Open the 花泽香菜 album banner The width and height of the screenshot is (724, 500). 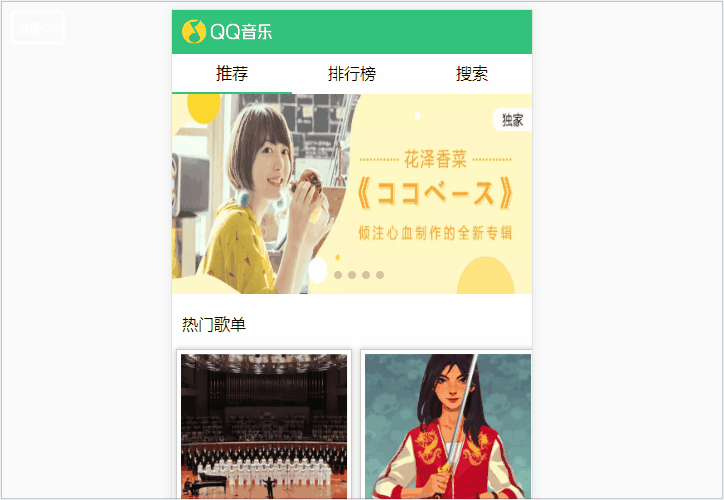[x=352, y=193]
